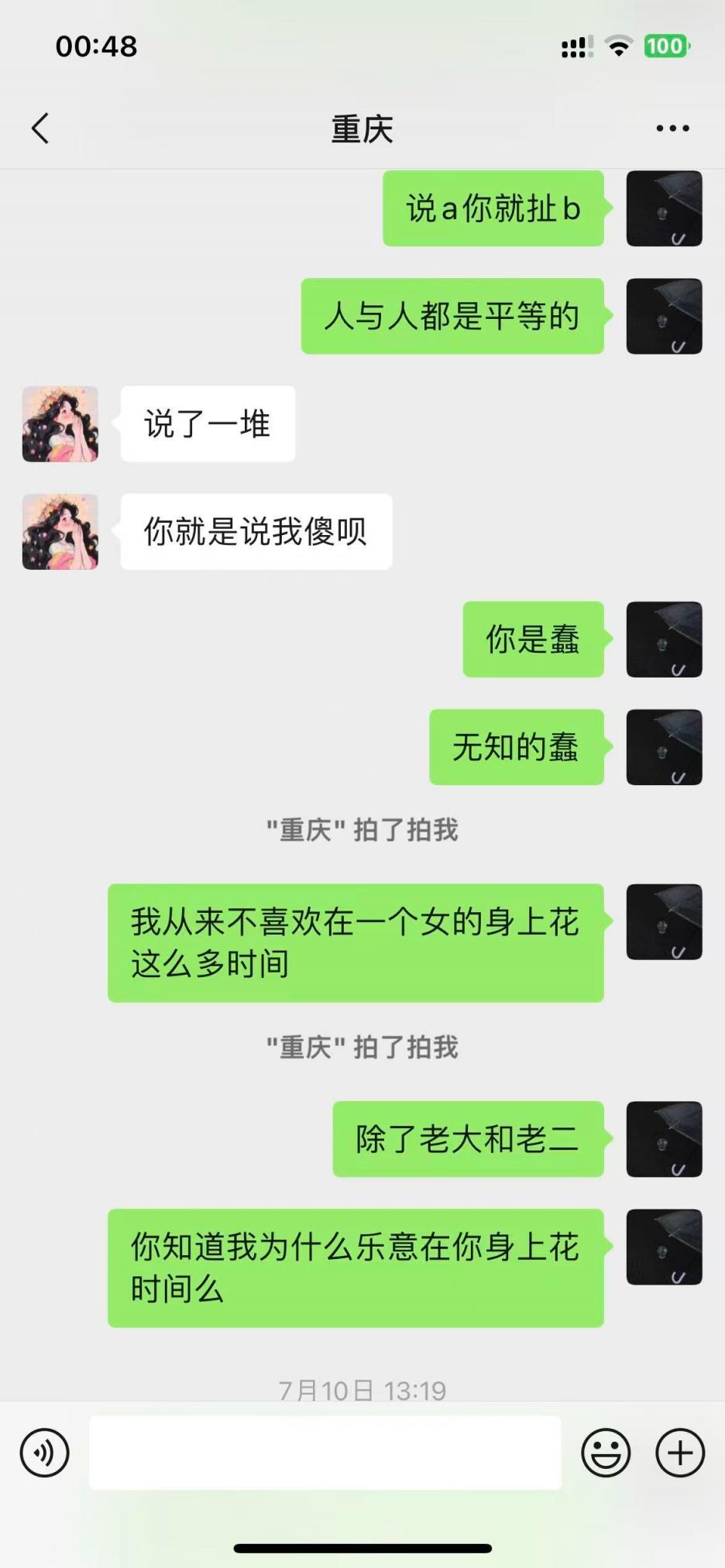Focus the message text field
This screenshot has height=1568, width=725.
point(325,1453)
